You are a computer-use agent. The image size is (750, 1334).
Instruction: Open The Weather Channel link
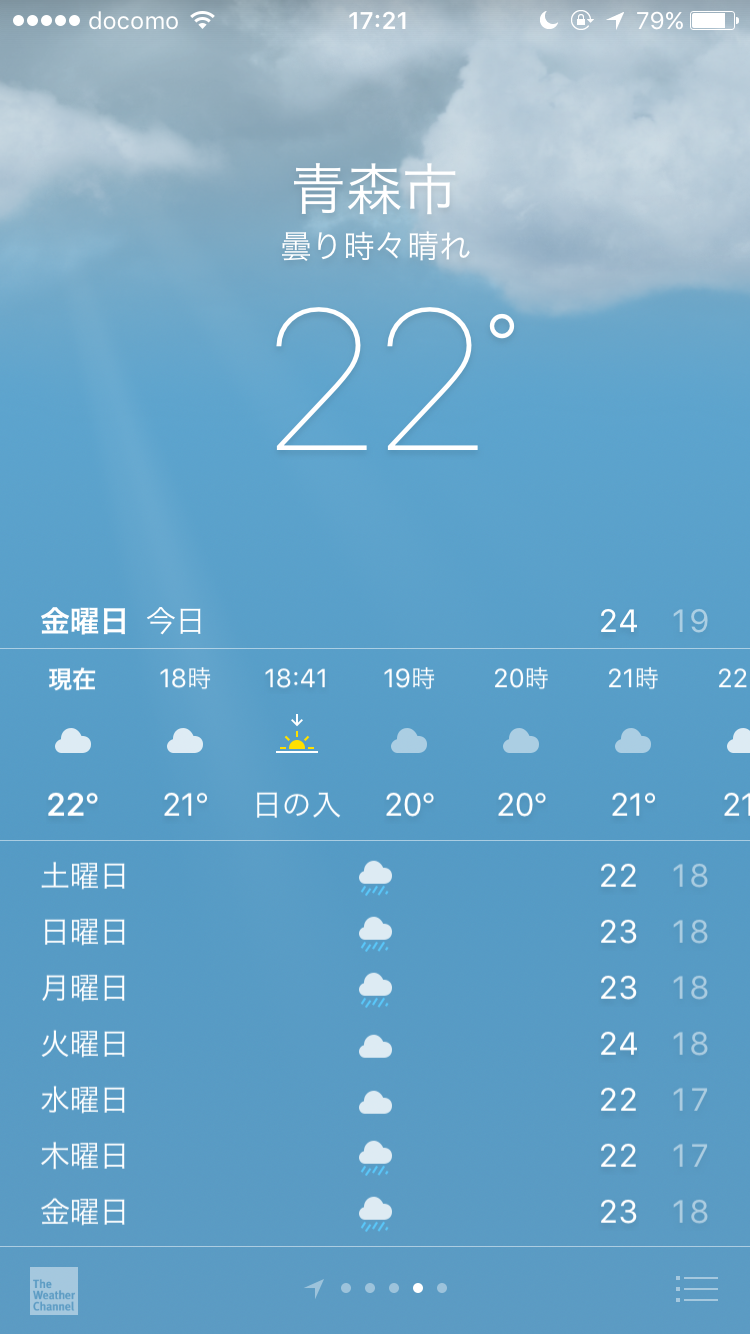pos(54,1290)
